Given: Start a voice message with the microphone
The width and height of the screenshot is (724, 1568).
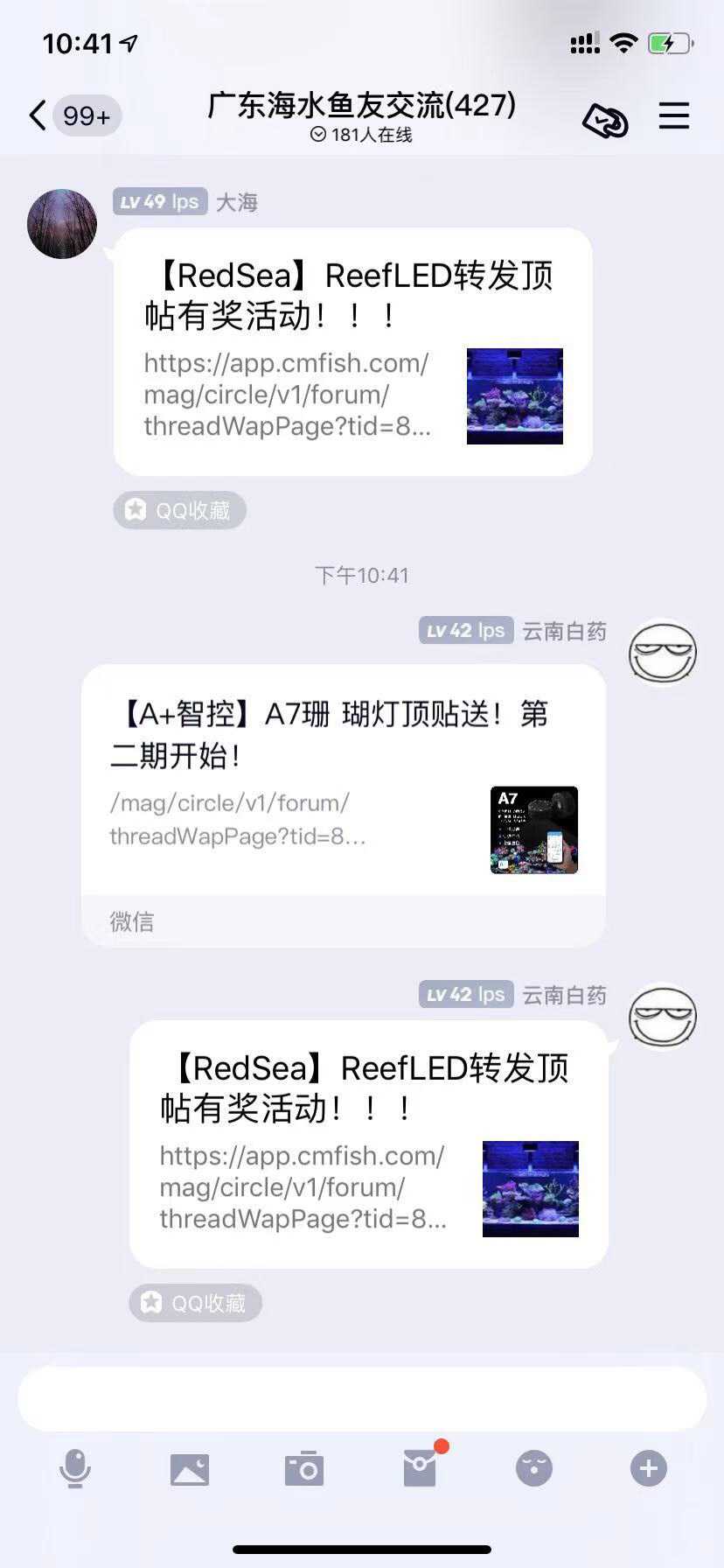Looking at the screenshot, I should pos(75,1468).
